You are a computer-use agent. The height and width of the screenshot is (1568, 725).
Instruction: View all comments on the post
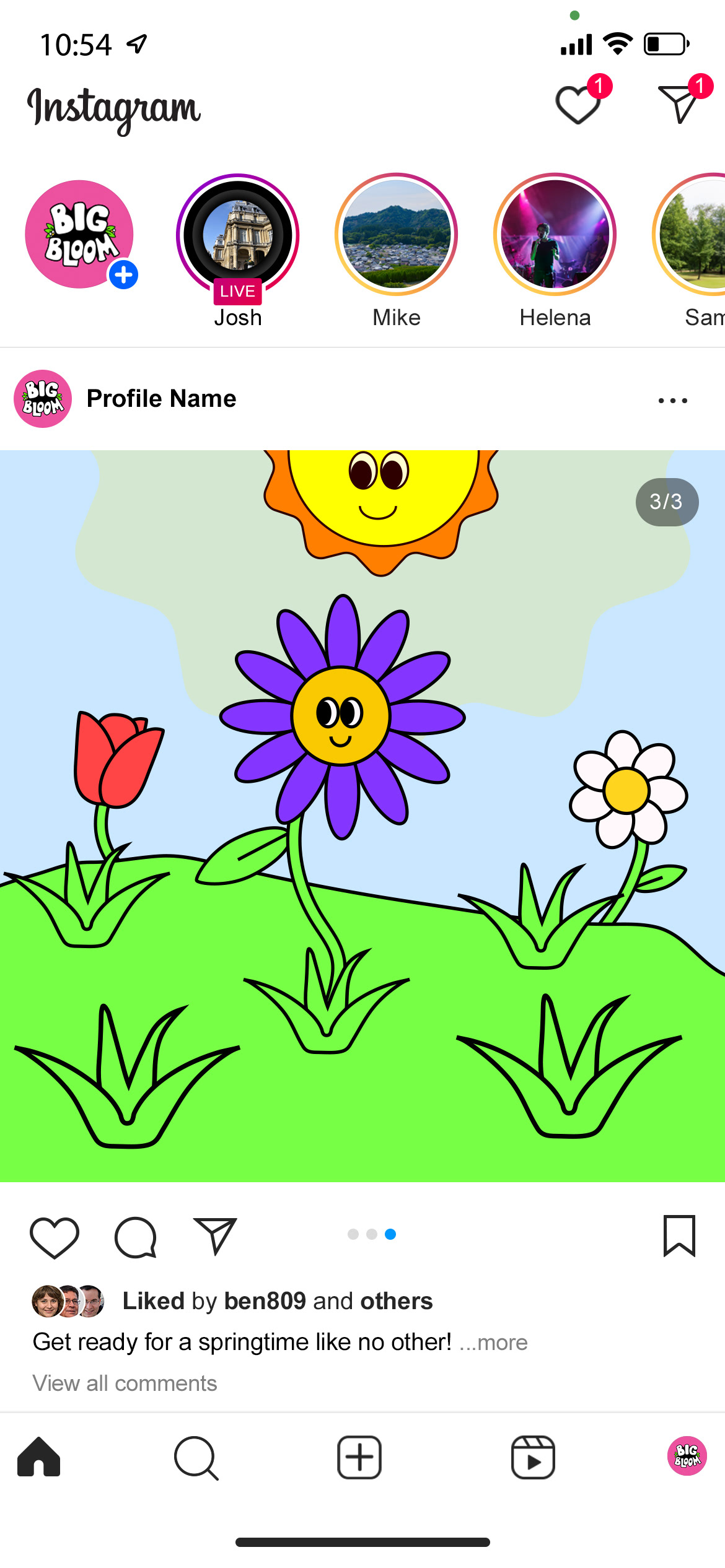125,1383
